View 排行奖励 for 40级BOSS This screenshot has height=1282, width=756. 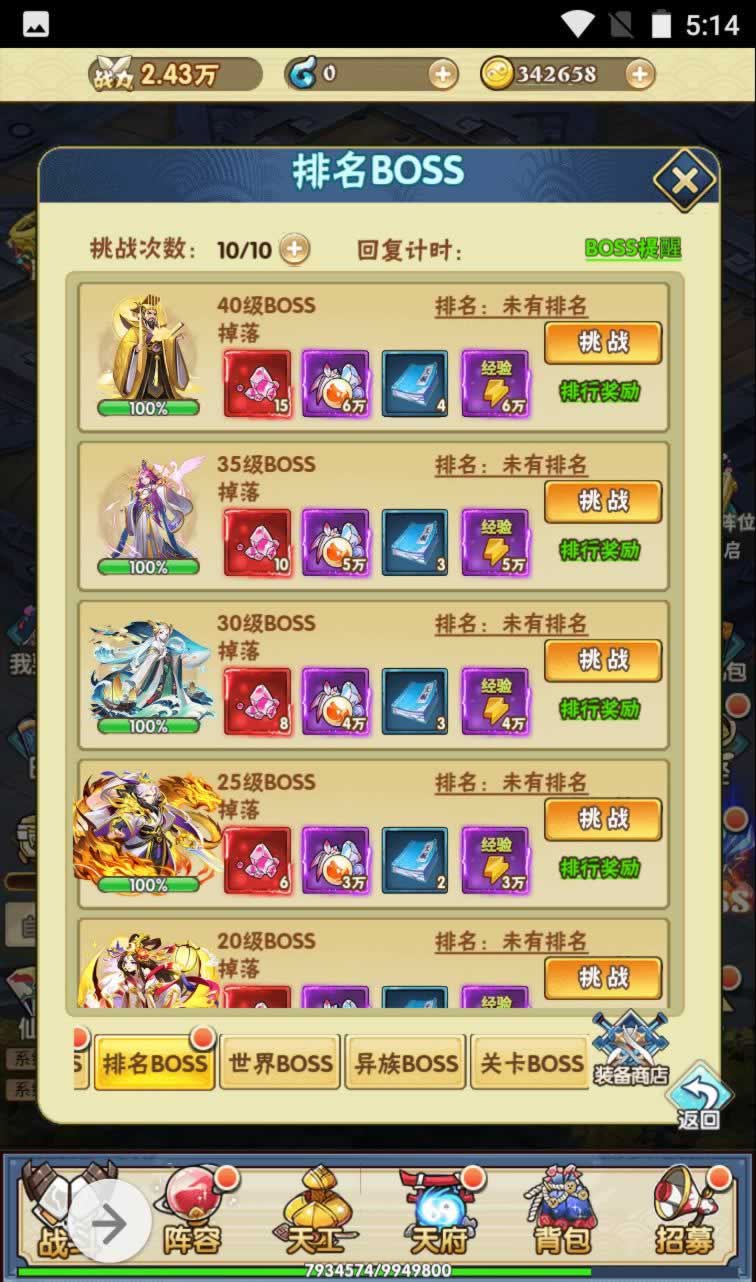coord(600,391)
